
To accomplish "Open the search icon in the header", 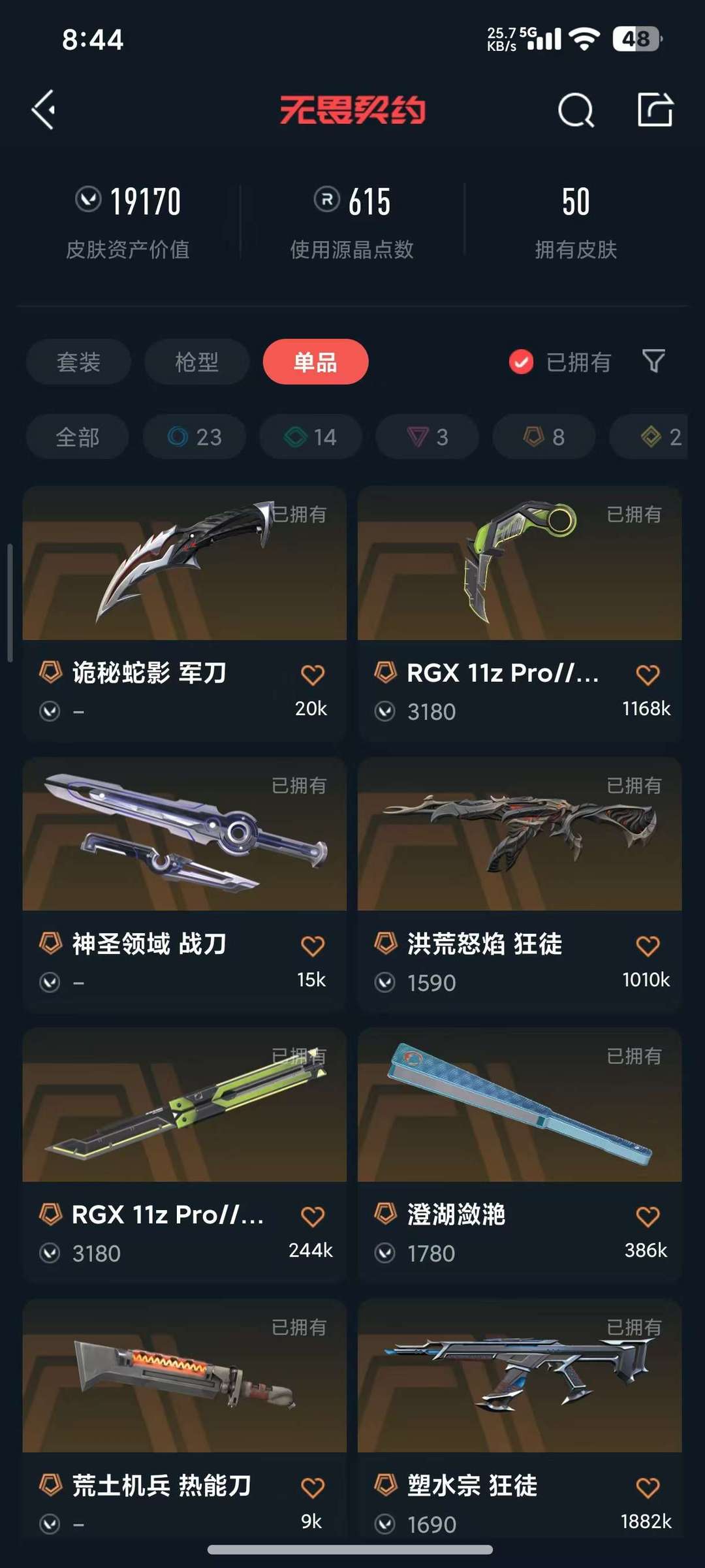I will 576,110.
